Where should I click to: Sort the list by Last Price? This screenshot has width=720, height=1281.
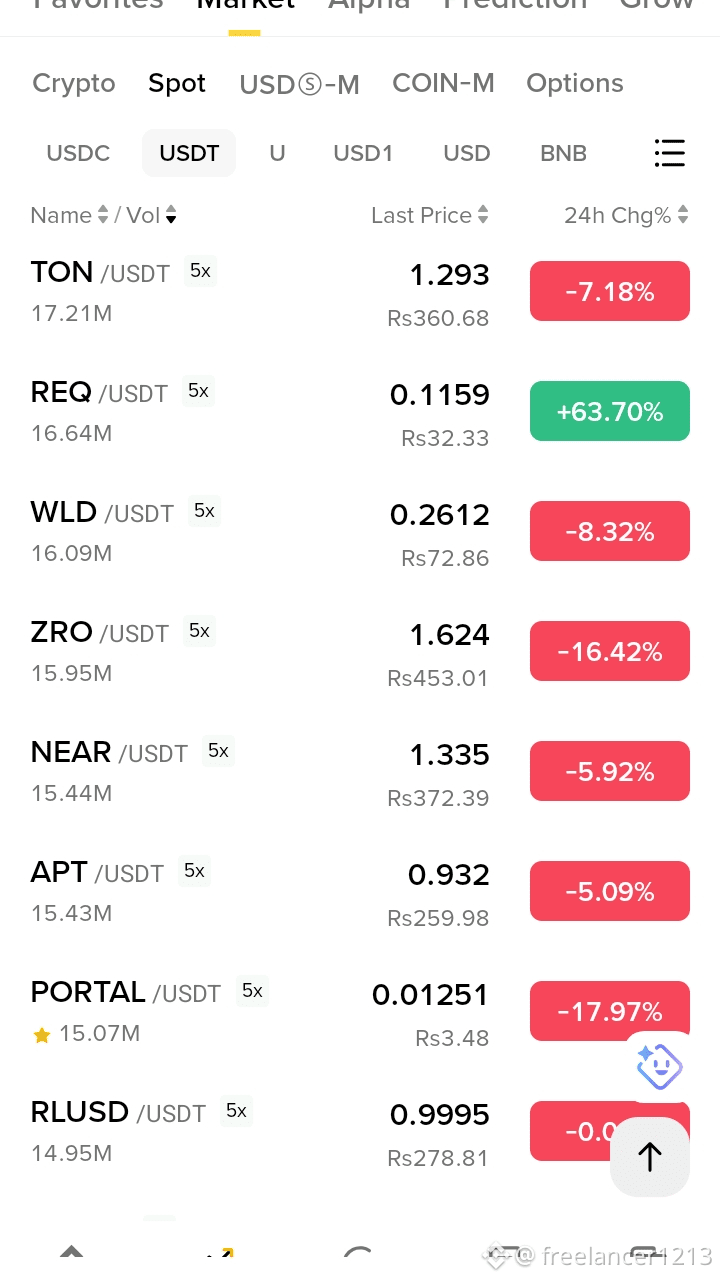click(430, 215)
